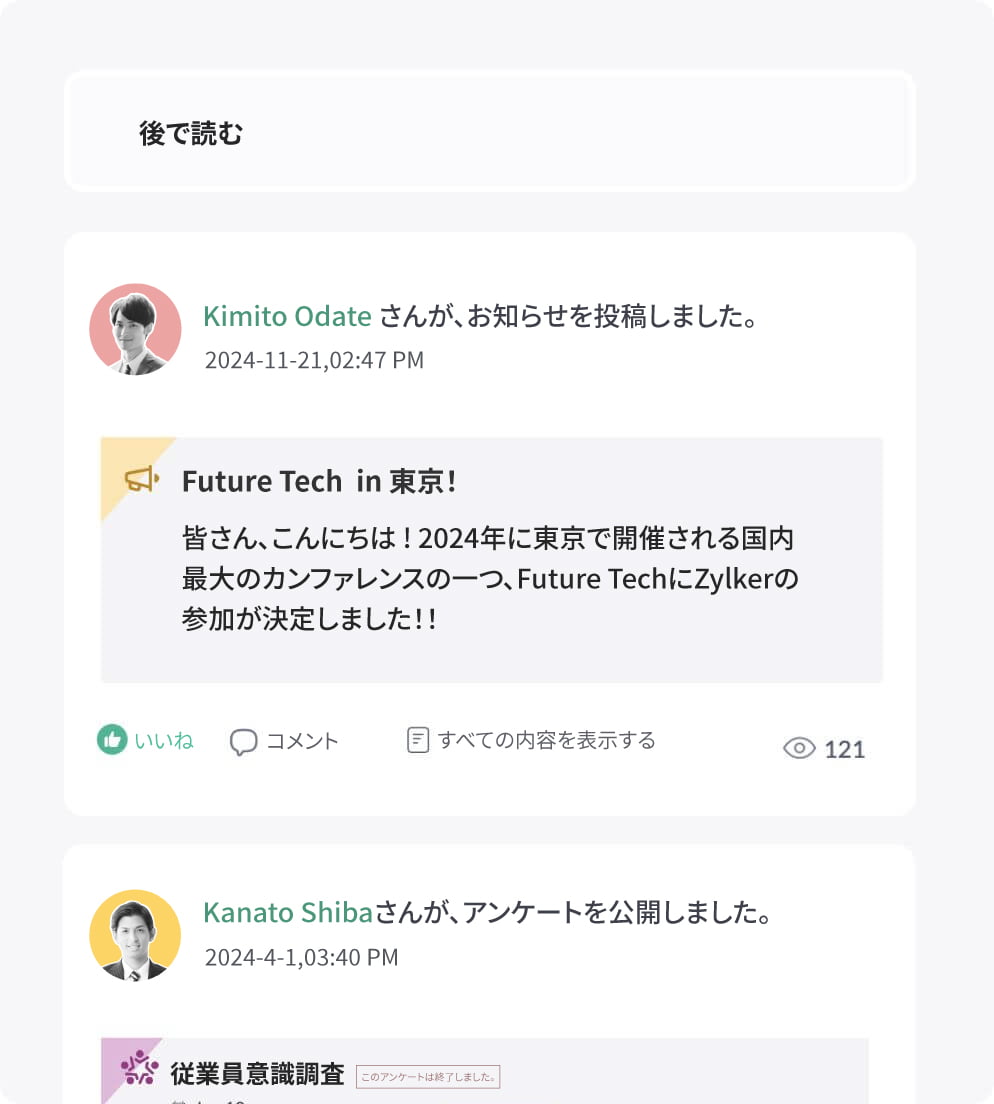The height and width of the screenshot is (1104, 994).
Task: Open the Kimito Odate profile link
Action: coord(287,316)
